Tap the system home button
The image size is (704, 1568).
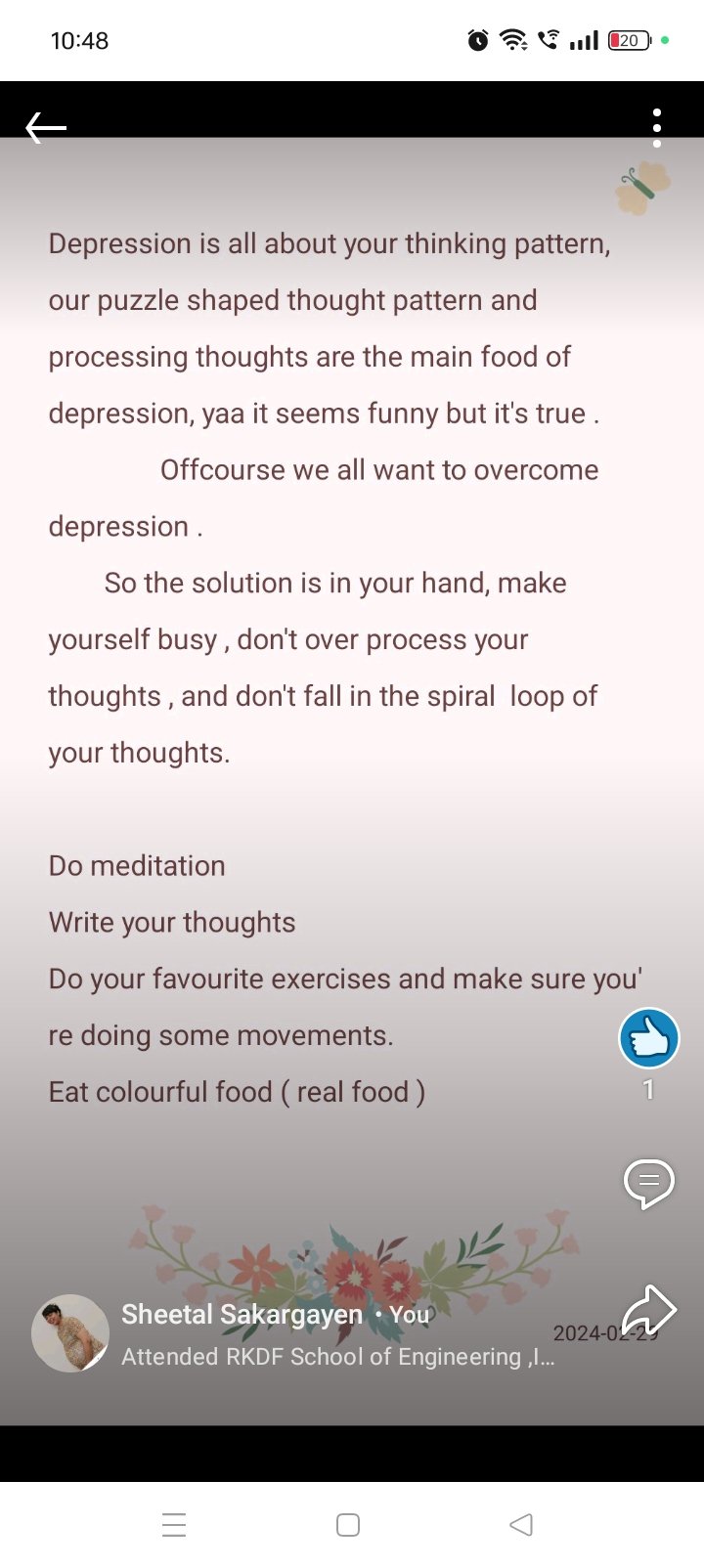pyautogui.click(x=348, y=1525)
